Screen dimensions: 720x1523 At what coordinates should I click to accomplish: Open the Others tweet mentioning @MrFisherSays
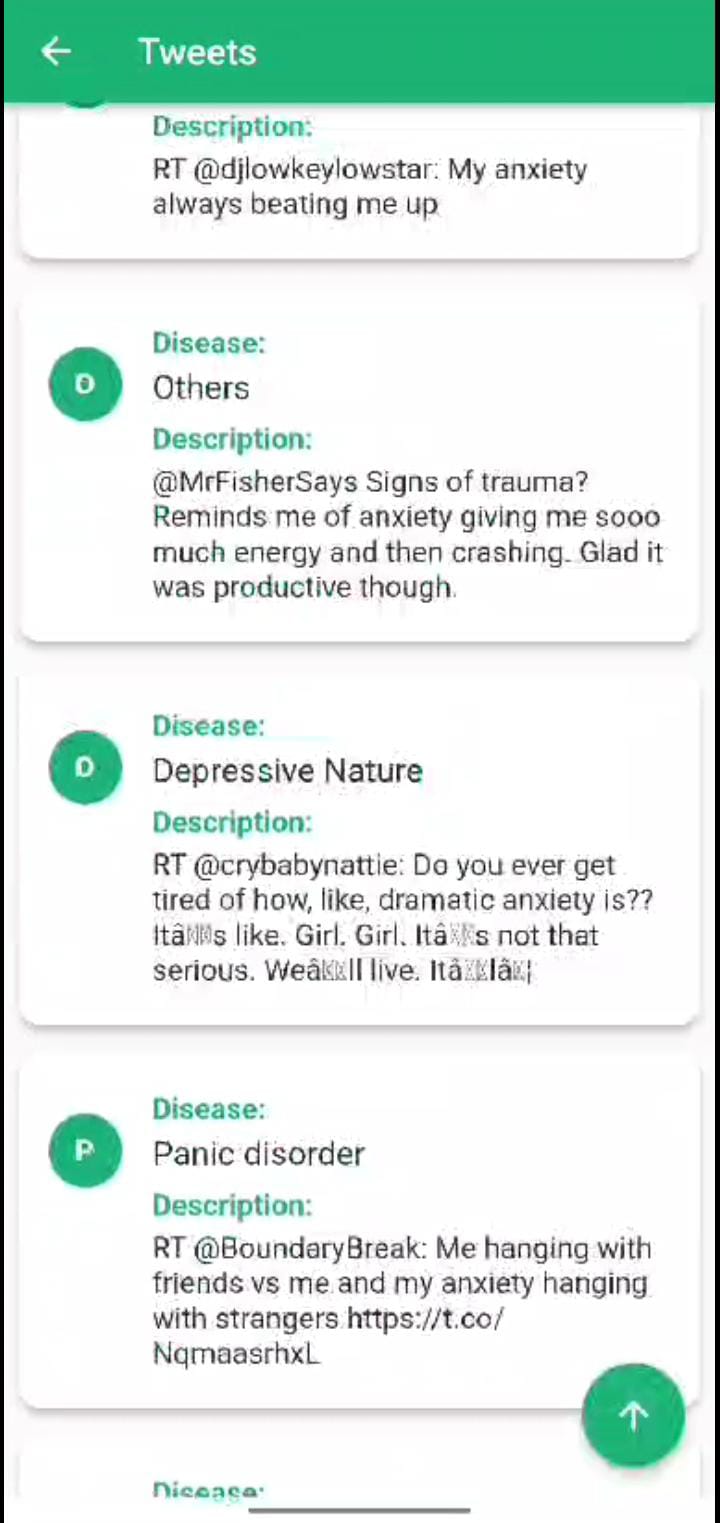(x=359, y=466)
